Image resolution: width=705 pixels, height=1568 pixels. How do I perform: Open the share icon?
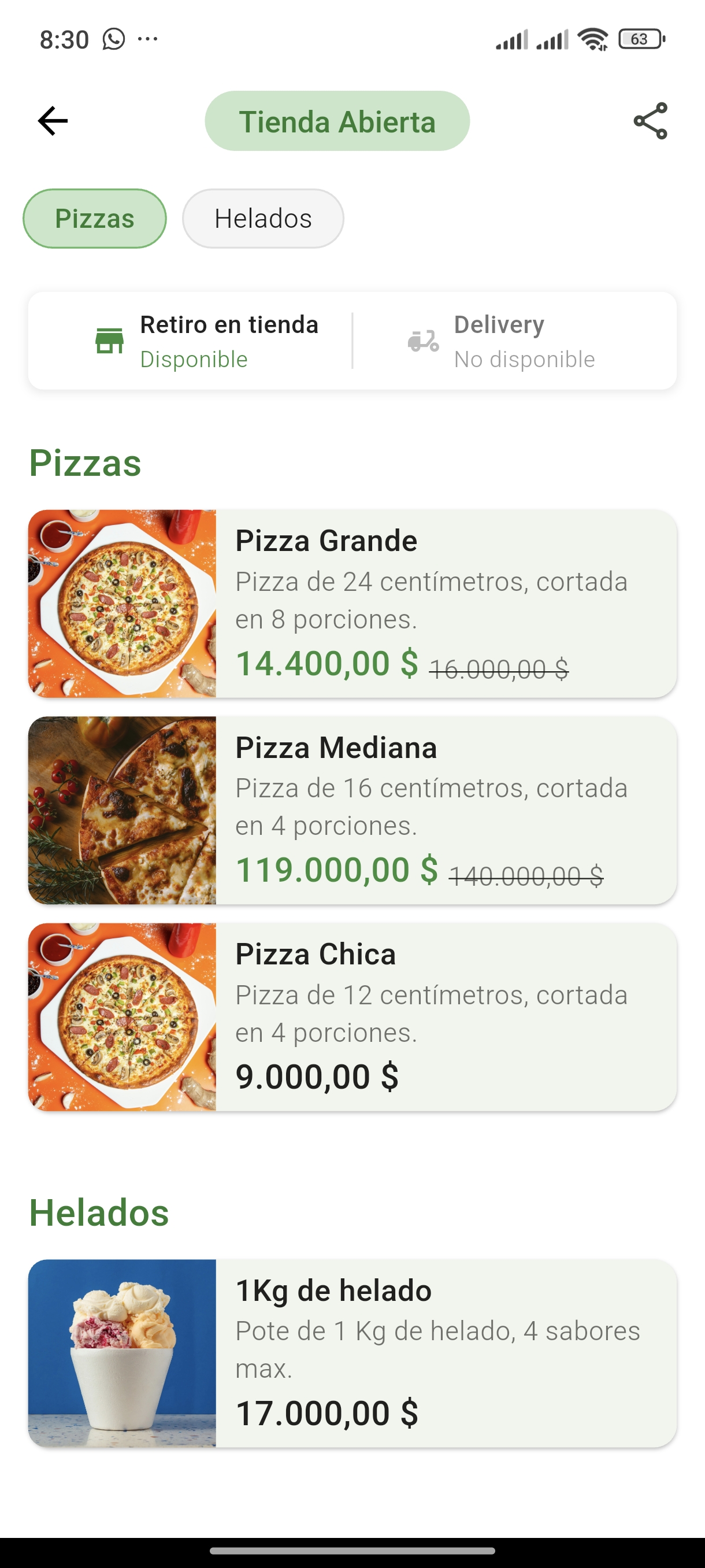point(650,120)
